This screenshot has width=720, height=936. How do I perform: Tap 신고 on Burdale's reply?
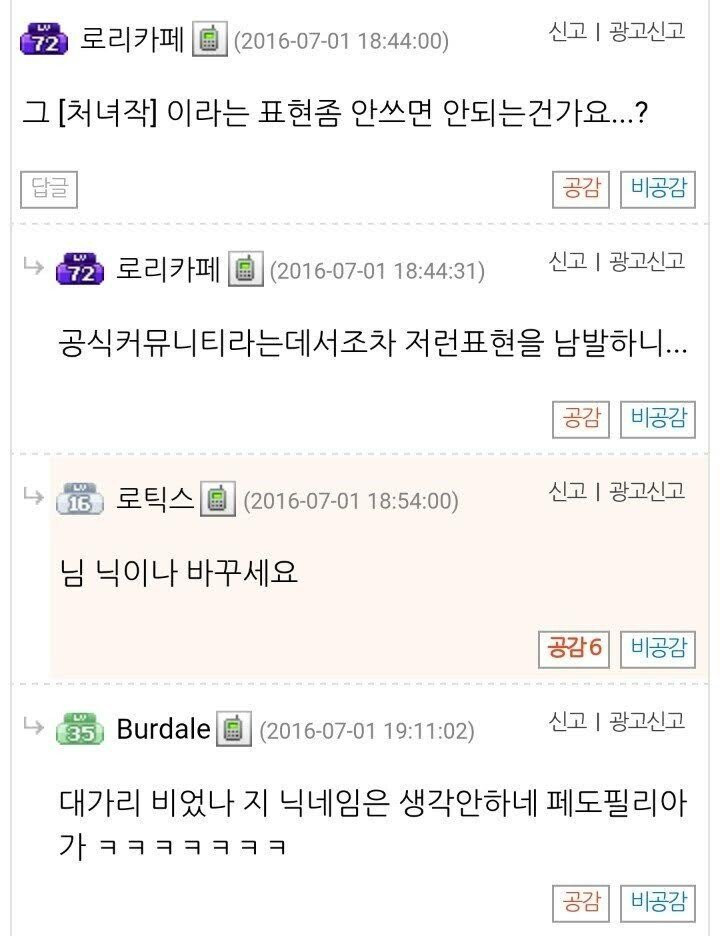pyautogui.click(x=567, y=721)
